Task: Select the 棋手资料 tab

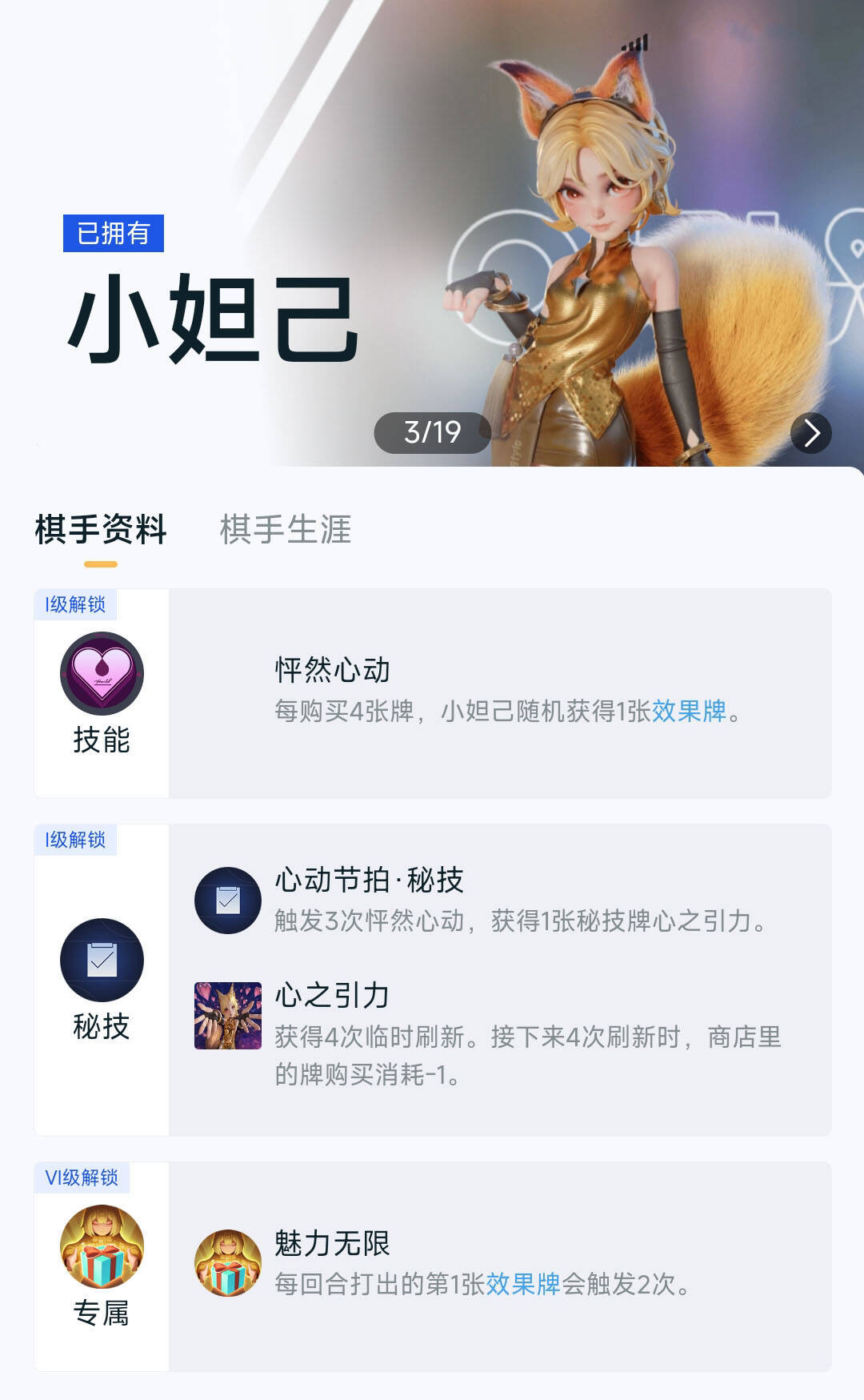Action: 101,530
